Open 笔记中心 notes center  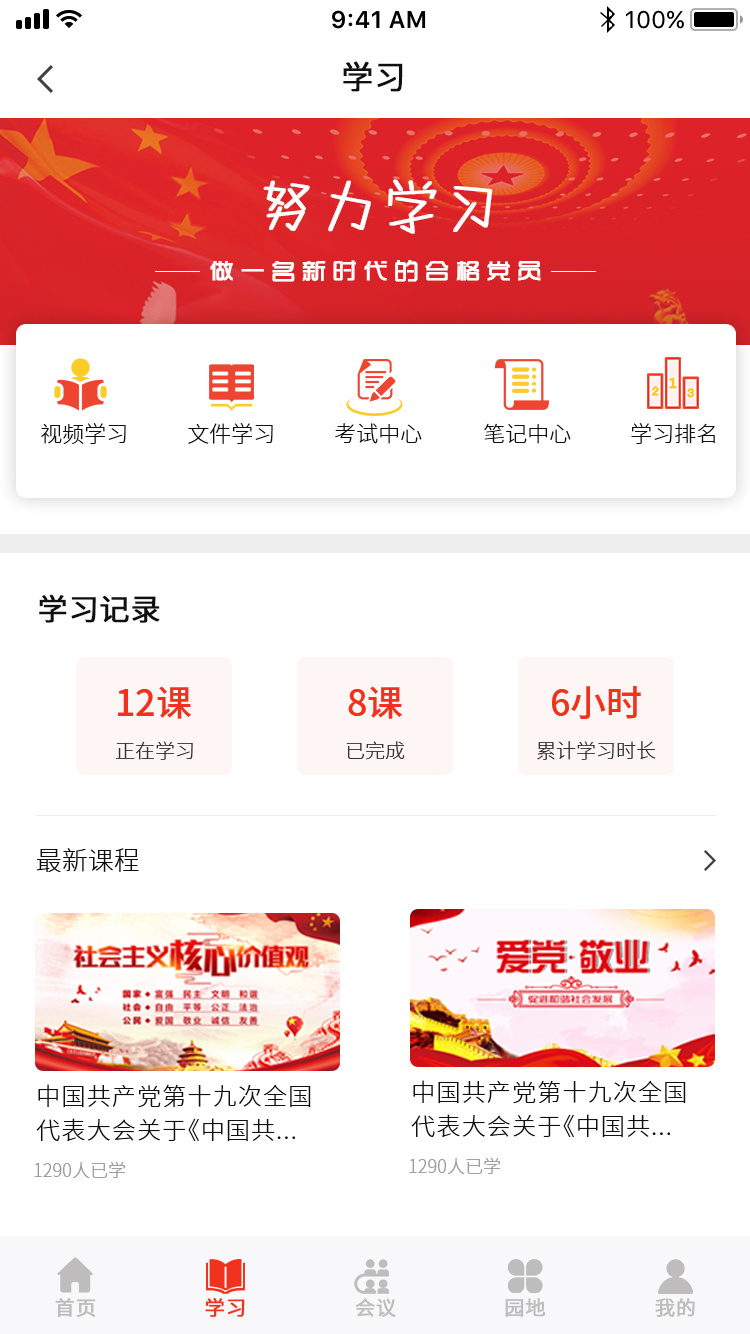526,401
